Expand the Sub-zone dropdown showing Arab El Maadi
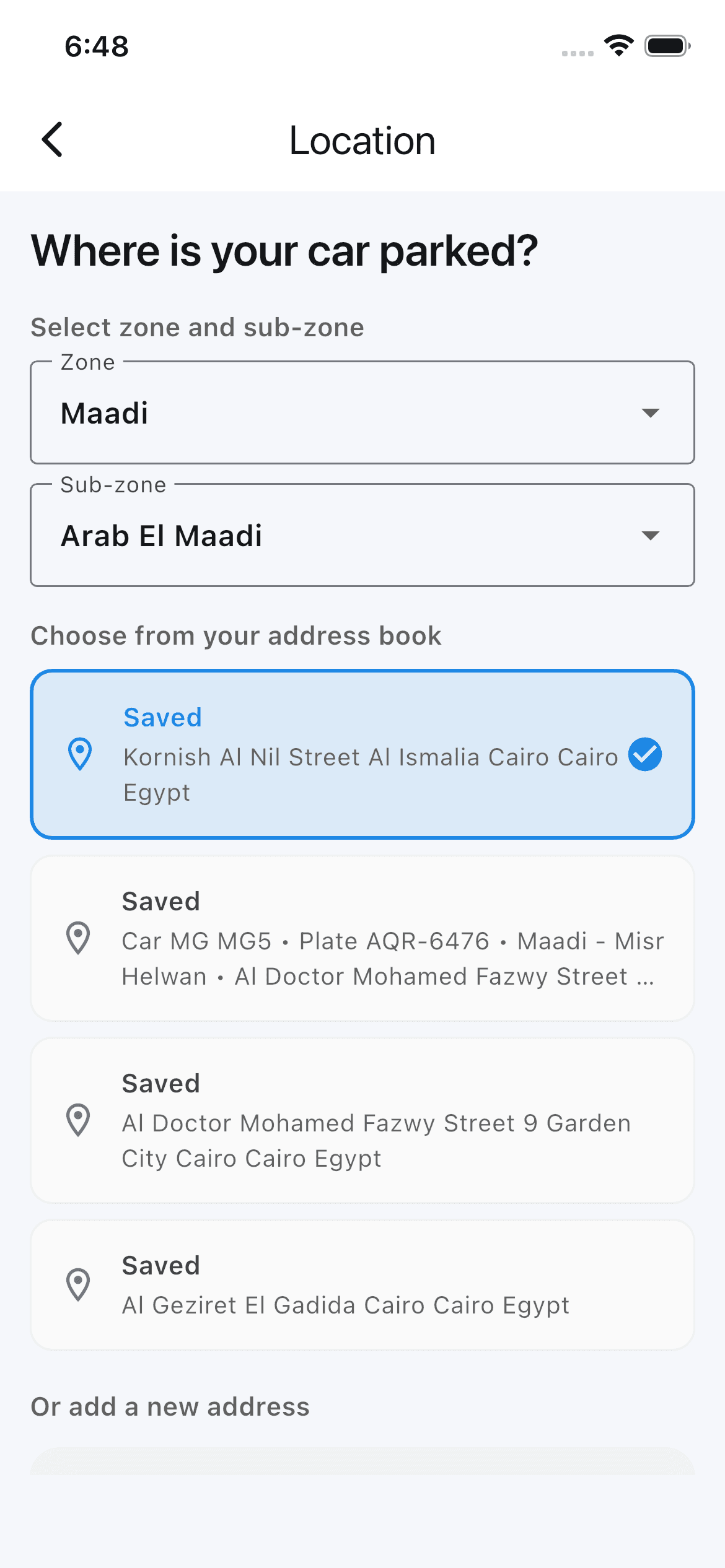The height and width of the screenshot is (1568, 725). [x=362, y=535]
